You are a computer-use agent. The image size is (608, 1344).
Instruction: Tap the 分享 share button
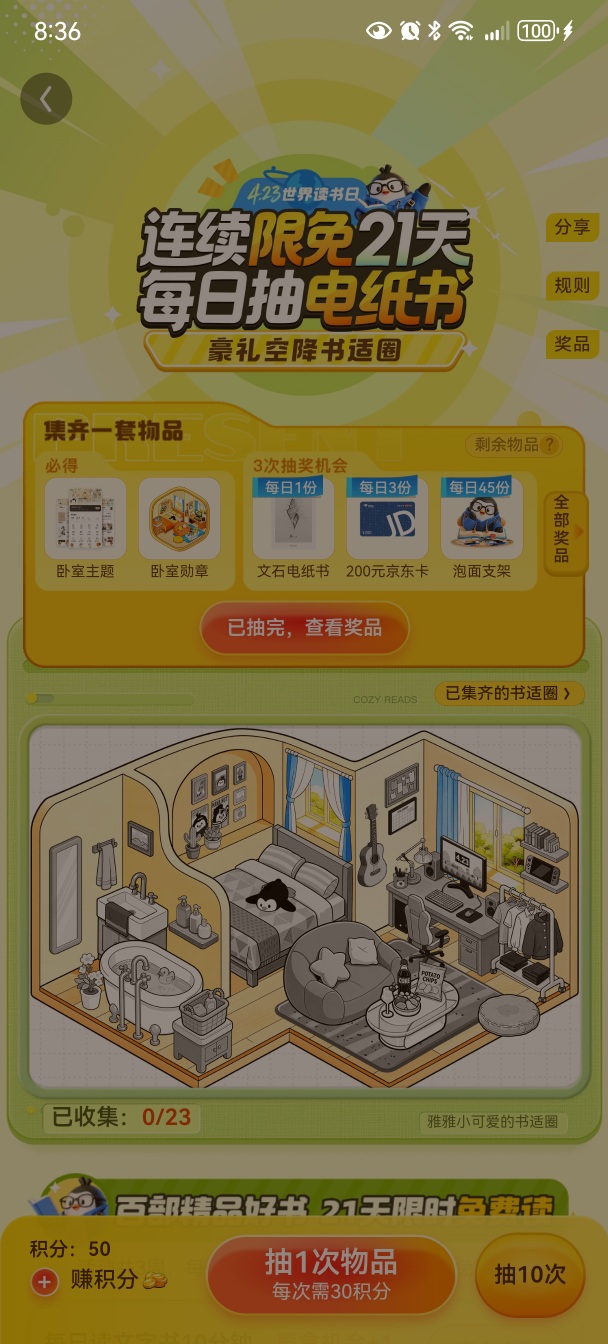[x=572, y=227]
